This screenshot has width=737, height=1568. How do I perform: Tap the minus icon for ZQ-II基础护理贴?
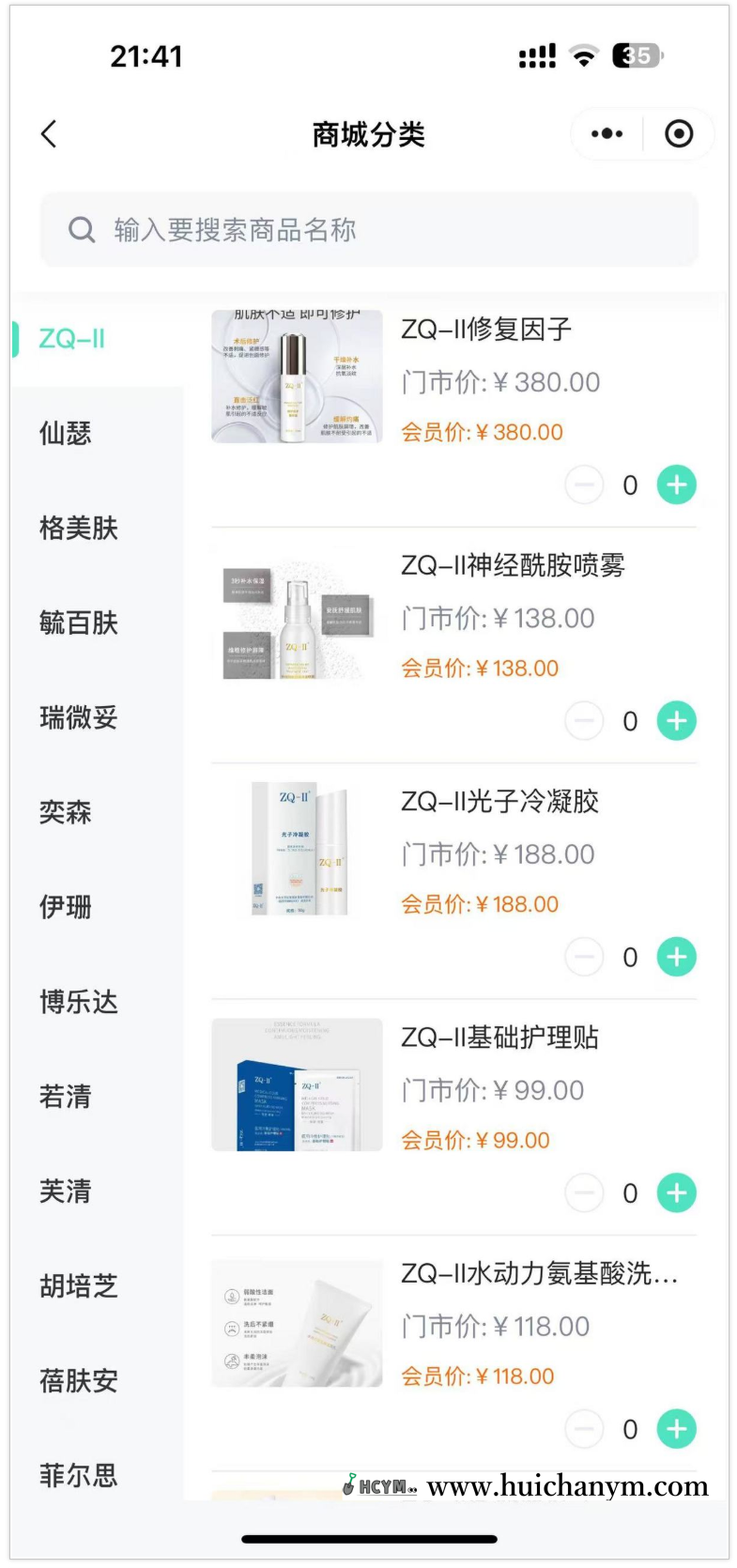coord(584,1192)
